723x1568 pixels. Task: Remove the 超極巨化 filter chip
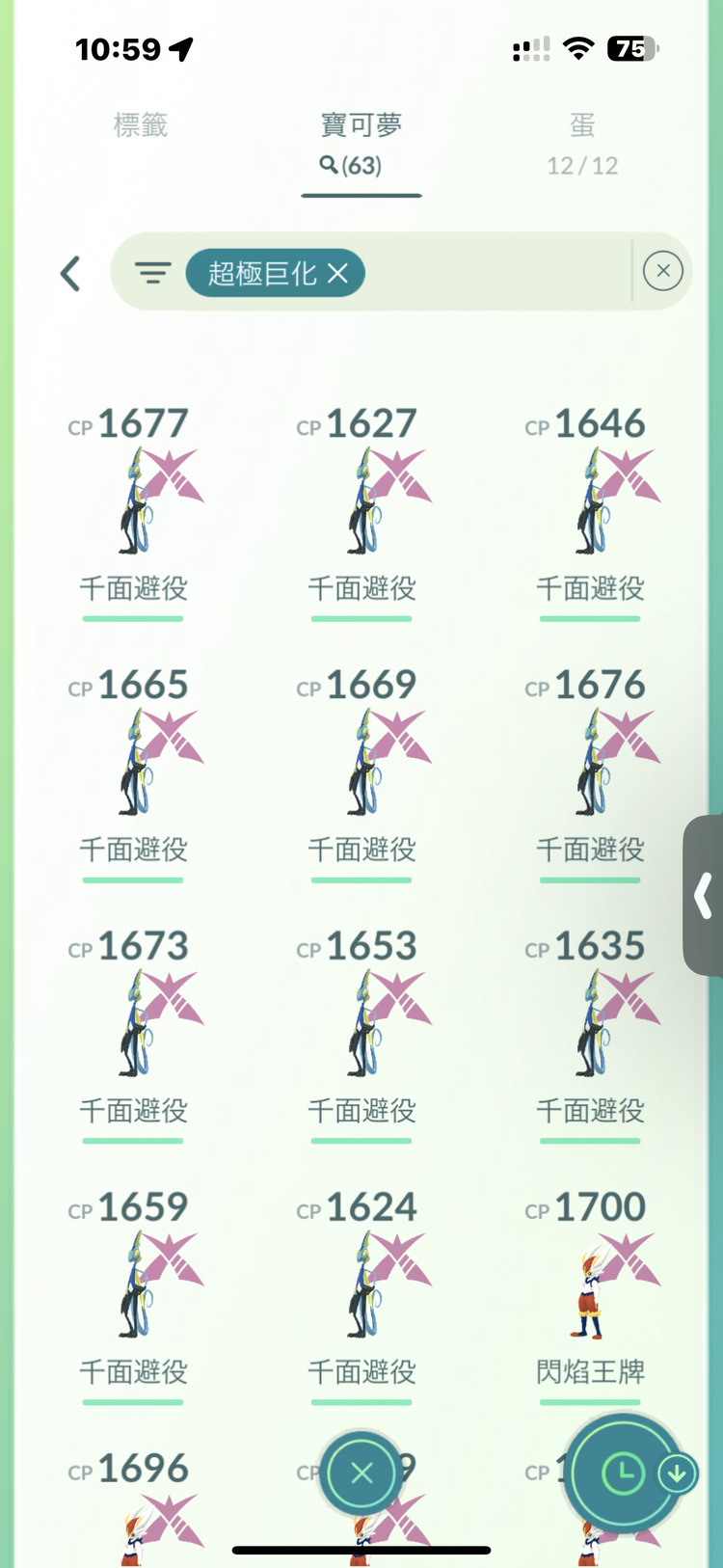(x=337, y=274)
